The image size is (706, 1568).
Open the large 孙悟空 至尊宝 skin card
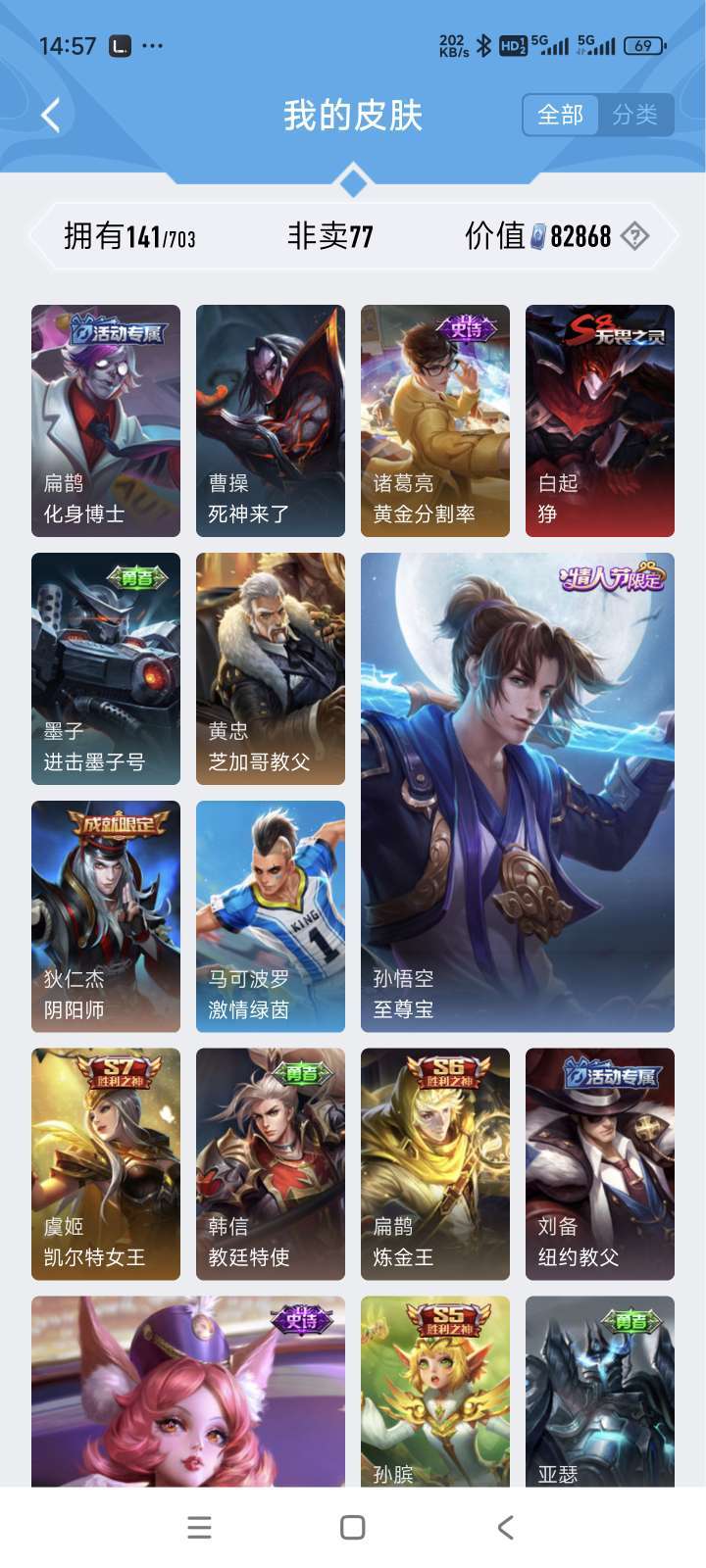pyautogui.click(x=518, y=792)
